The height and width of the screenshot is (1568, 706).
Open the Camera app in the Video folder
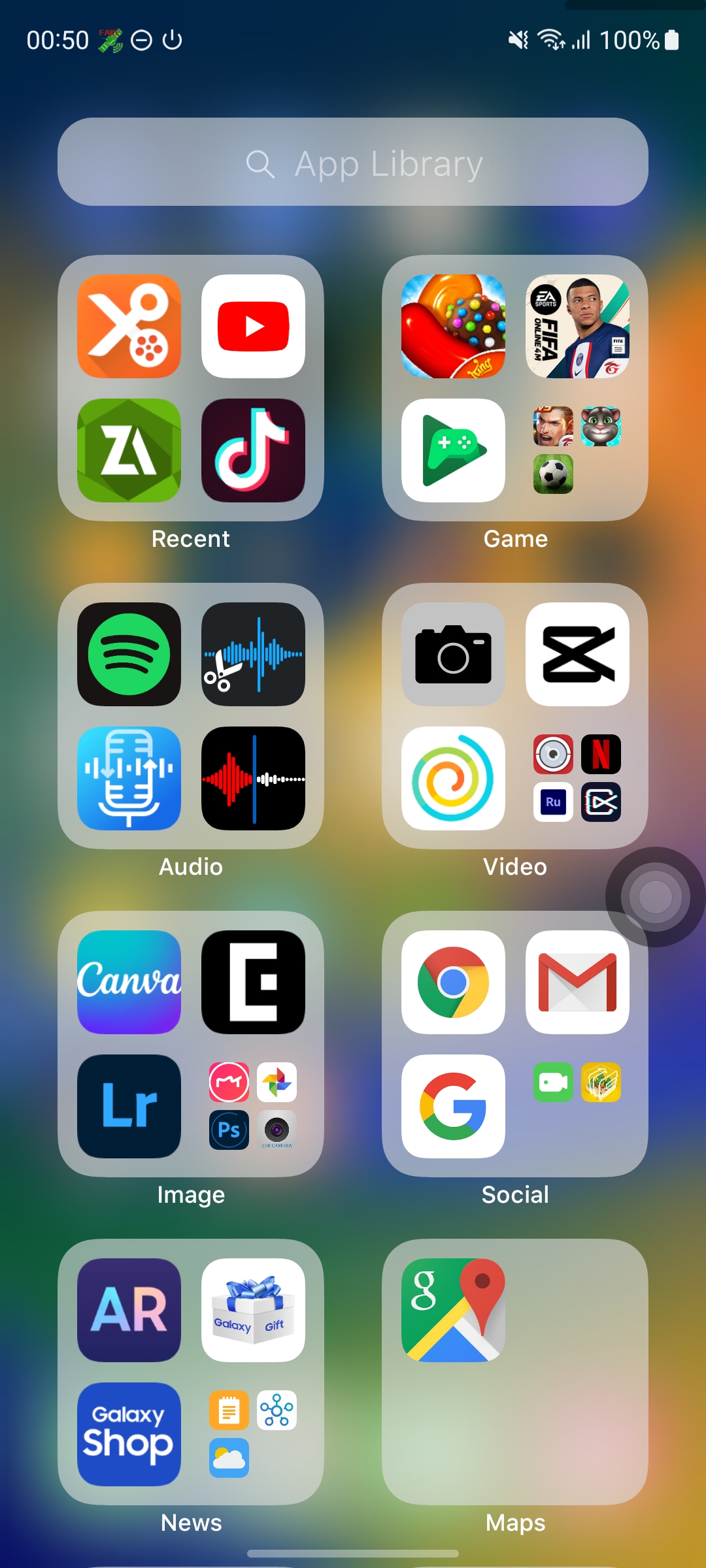452,655
